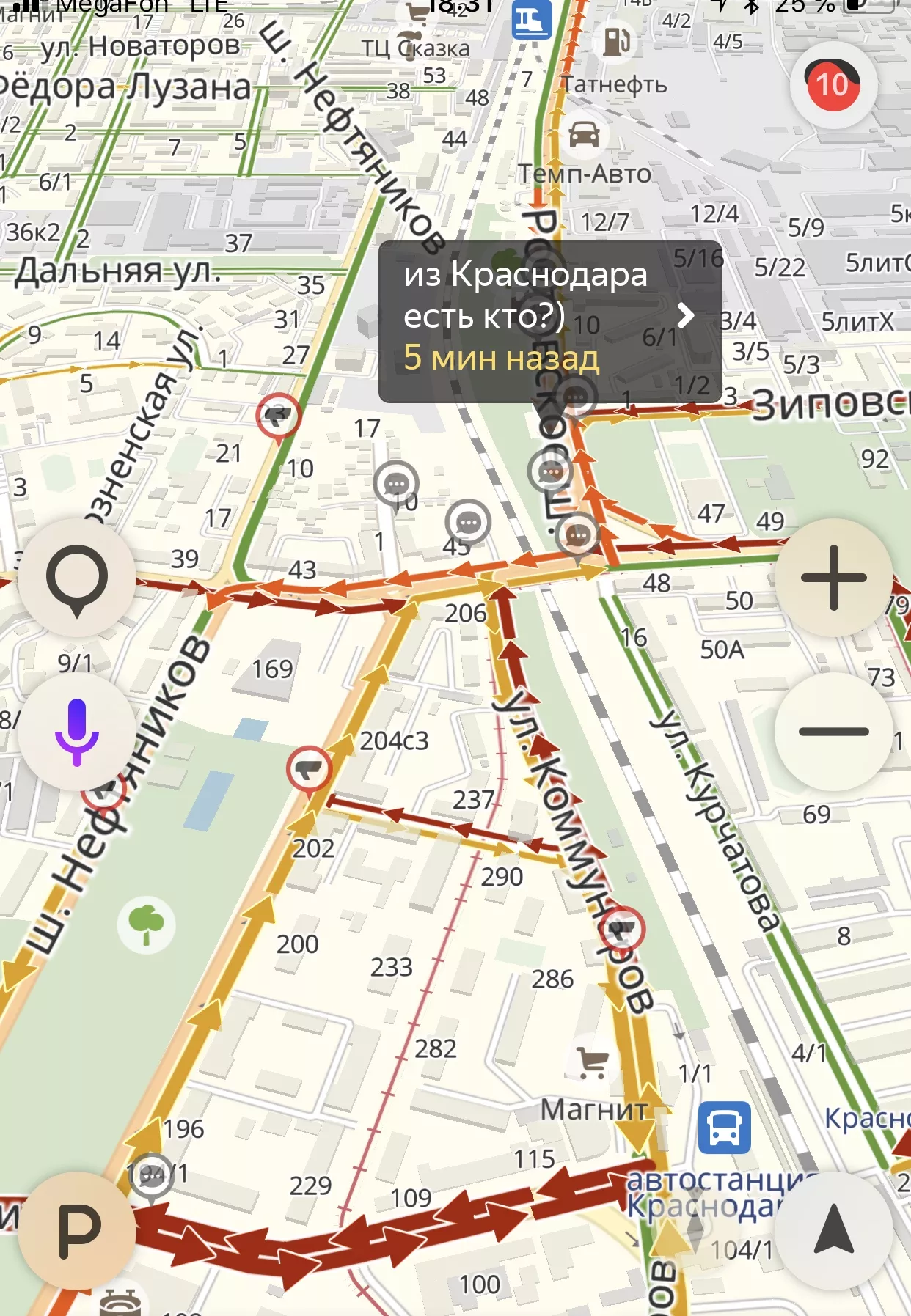Select the Татнефть gas station marker
911x1316 pixels.
click(x=617, y=42)
